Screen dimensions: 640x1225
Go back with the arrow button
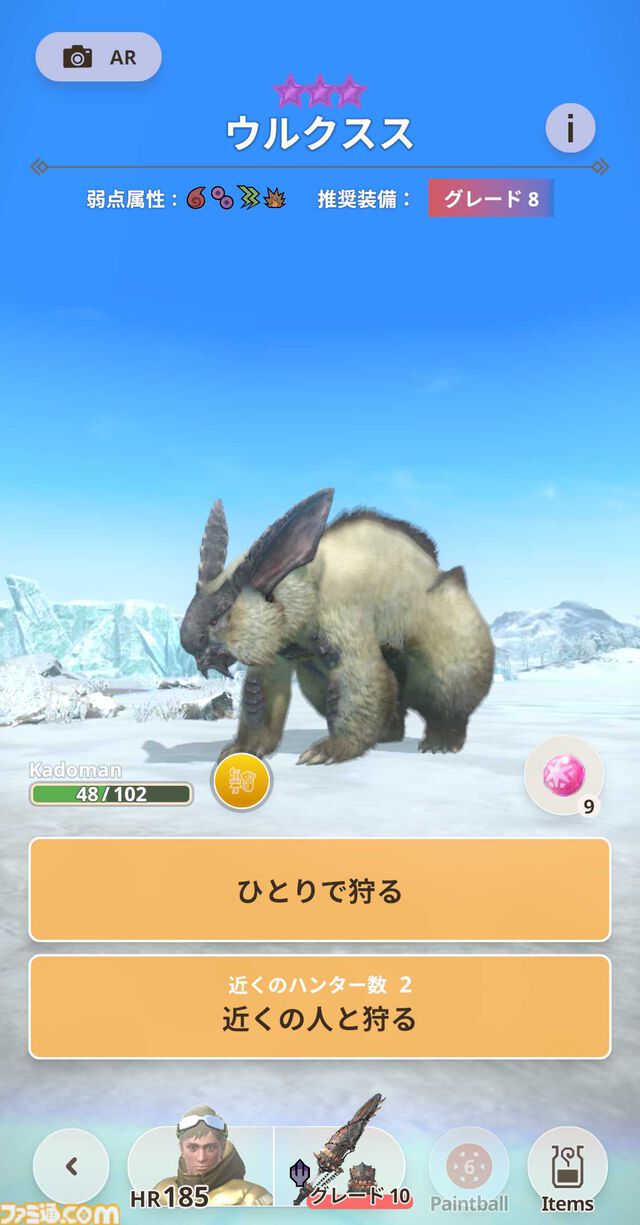click(x=71, y=1165)
